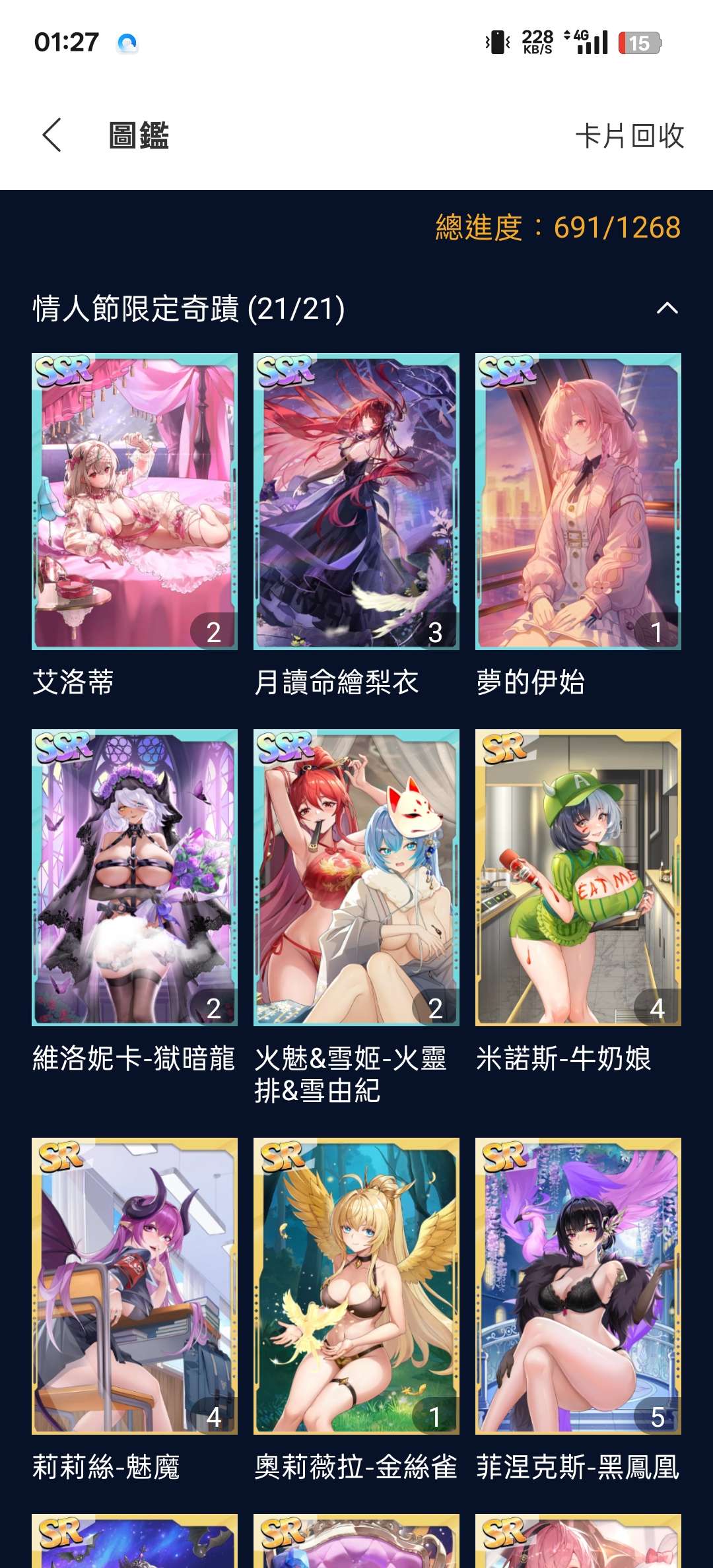The height and width of the screenshot is (1568, 713).
Task: Select the 莉莉絲-魅魔 card
Action: pyautogui.click(x=135, y=1286)
